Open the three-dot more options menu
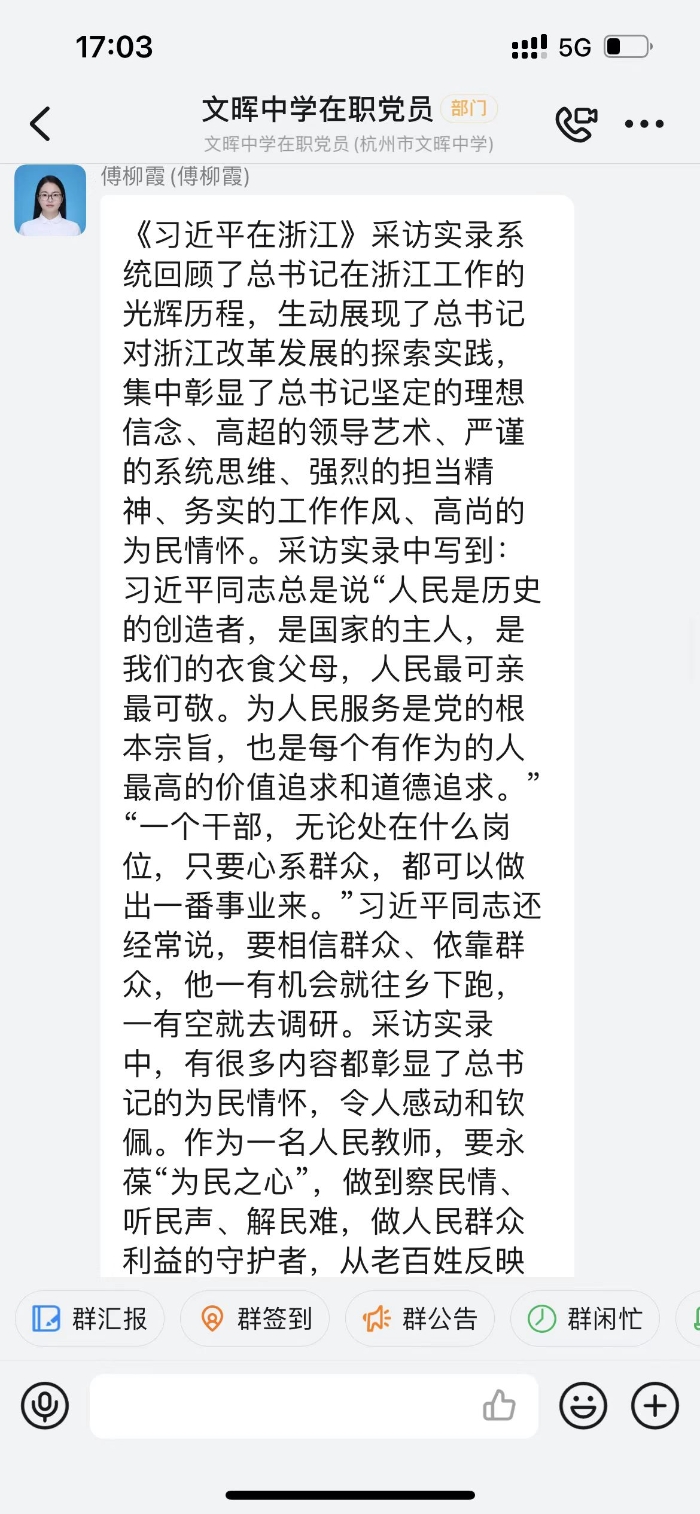This screenshot has width=700, height=1514. point(644,124)
